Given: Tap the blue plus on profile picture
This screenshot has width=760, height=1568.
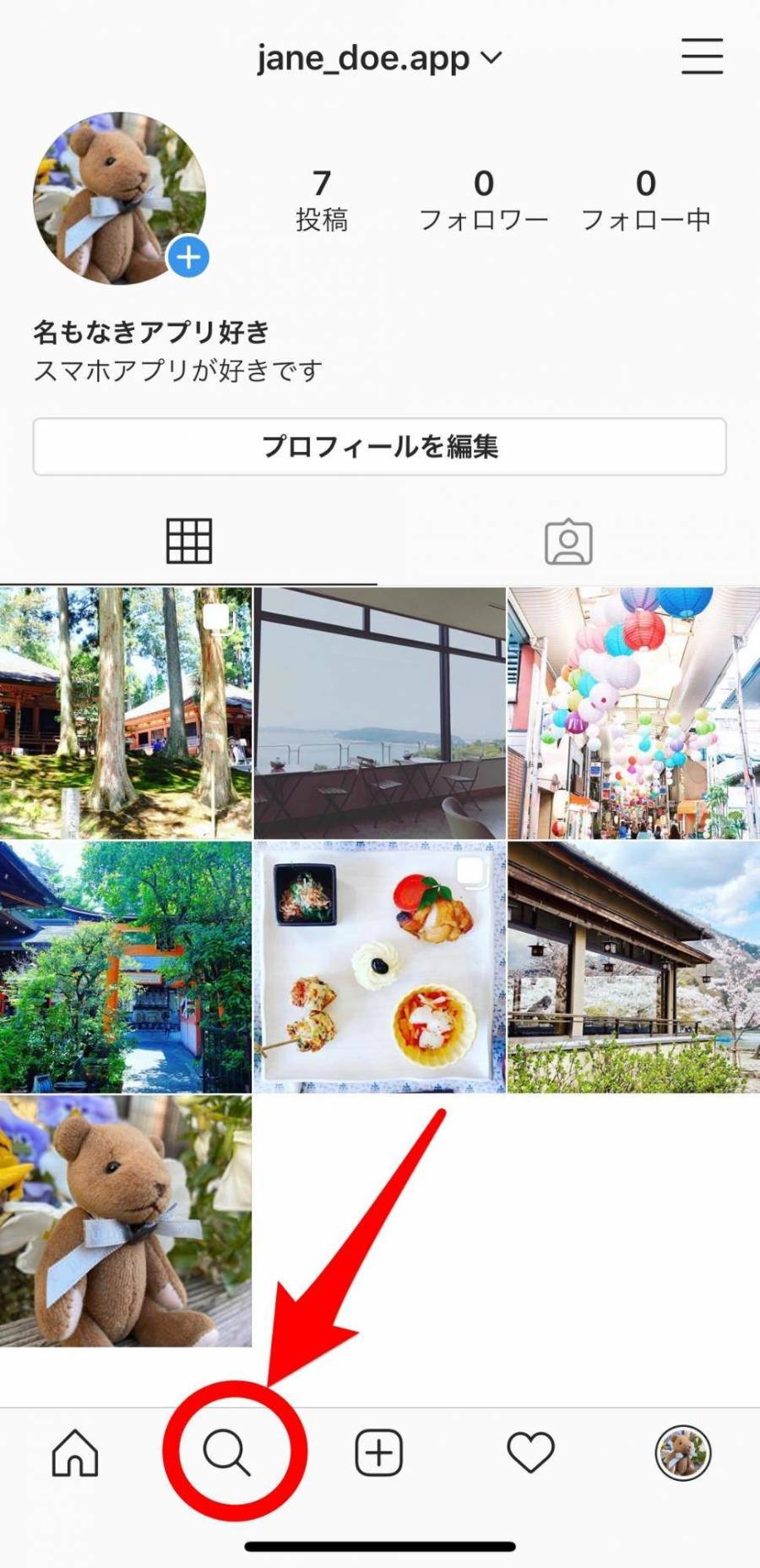Looking at the screenshot, I should coord(188,258).
